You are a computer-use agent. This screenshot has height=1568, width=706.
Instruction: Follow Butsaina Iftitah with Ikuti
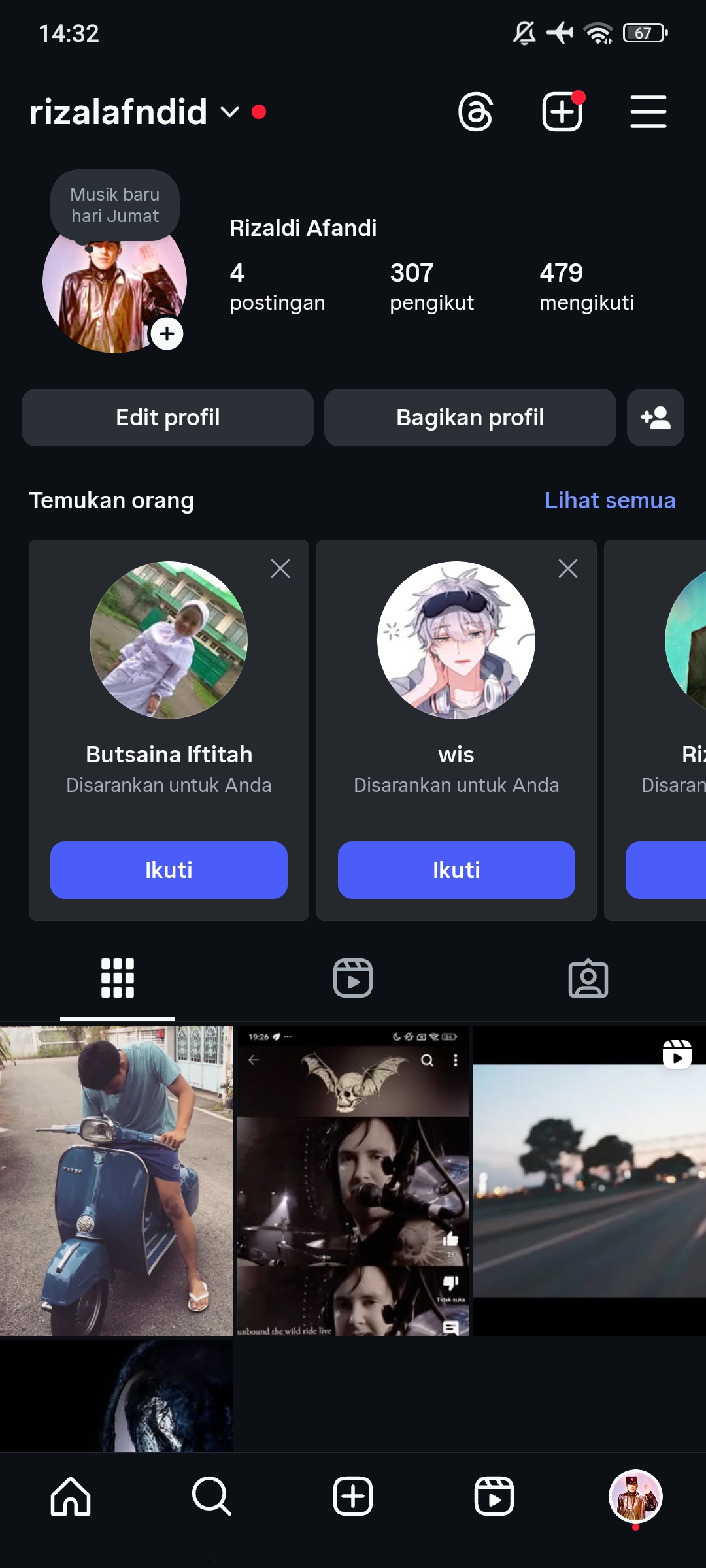tap(169, 870)
